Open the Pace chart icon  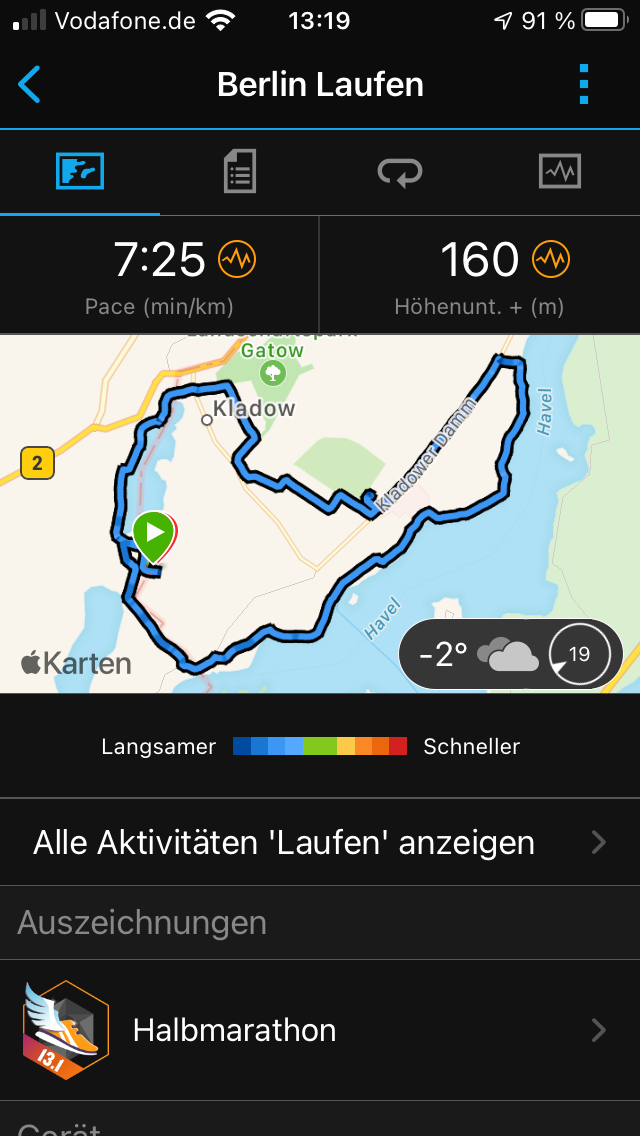[238, 260]
